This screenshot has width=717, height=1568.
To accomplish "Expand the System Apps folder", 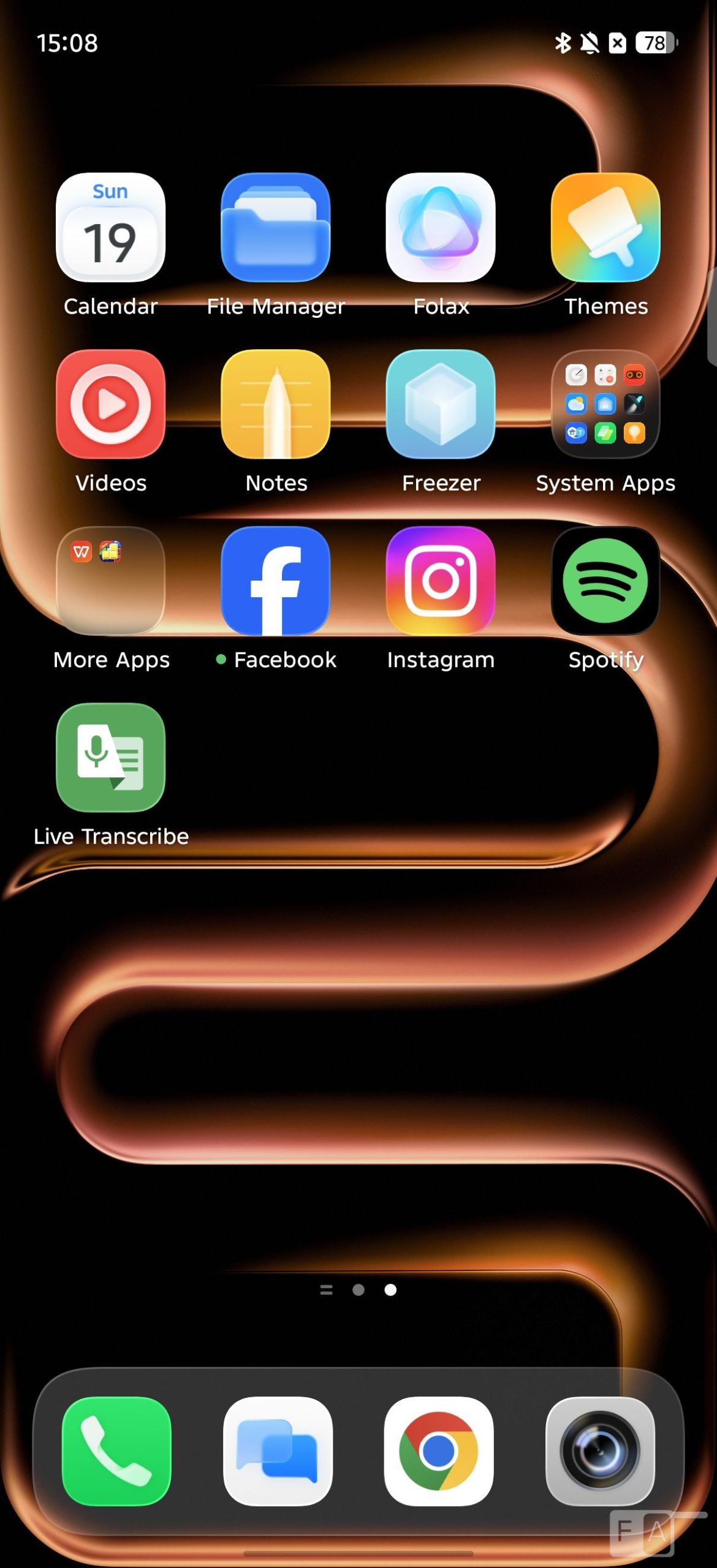I will click(x=605, y=404).
